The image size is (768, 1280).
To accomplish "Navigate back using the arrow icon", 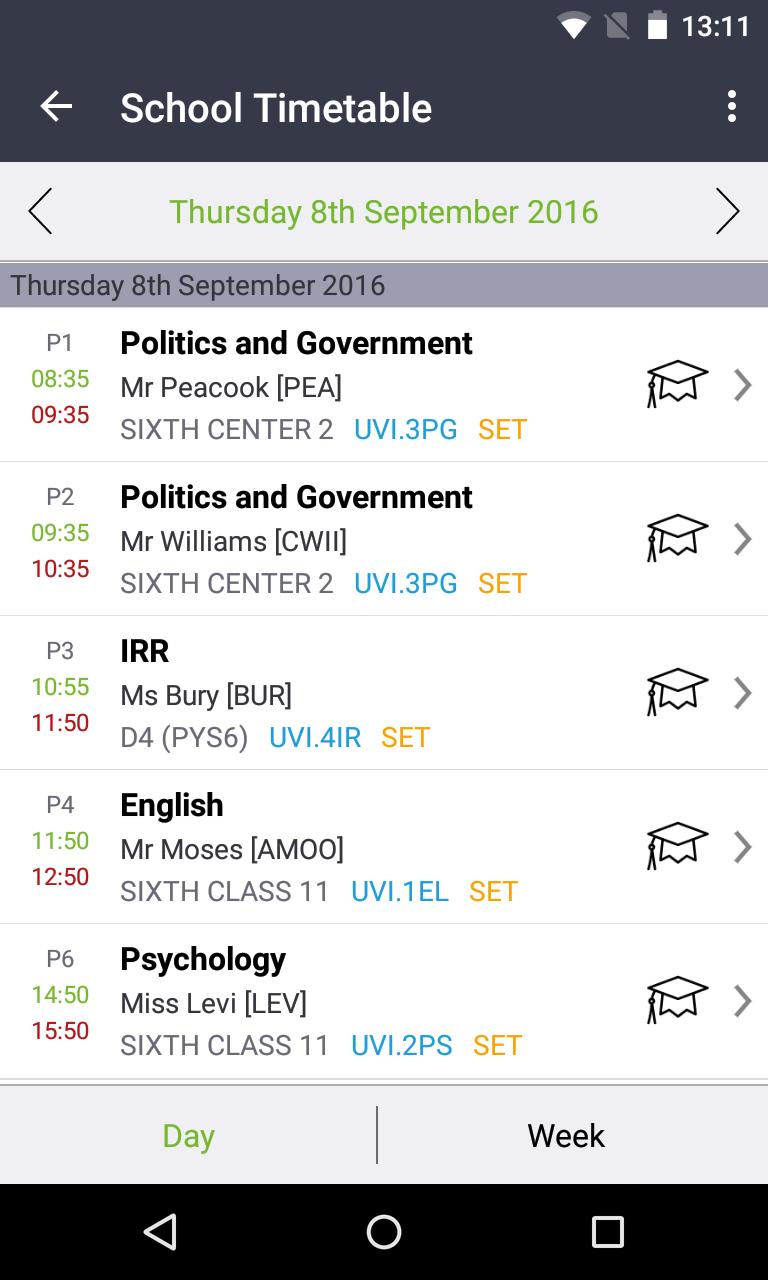I will click(56, 106).
